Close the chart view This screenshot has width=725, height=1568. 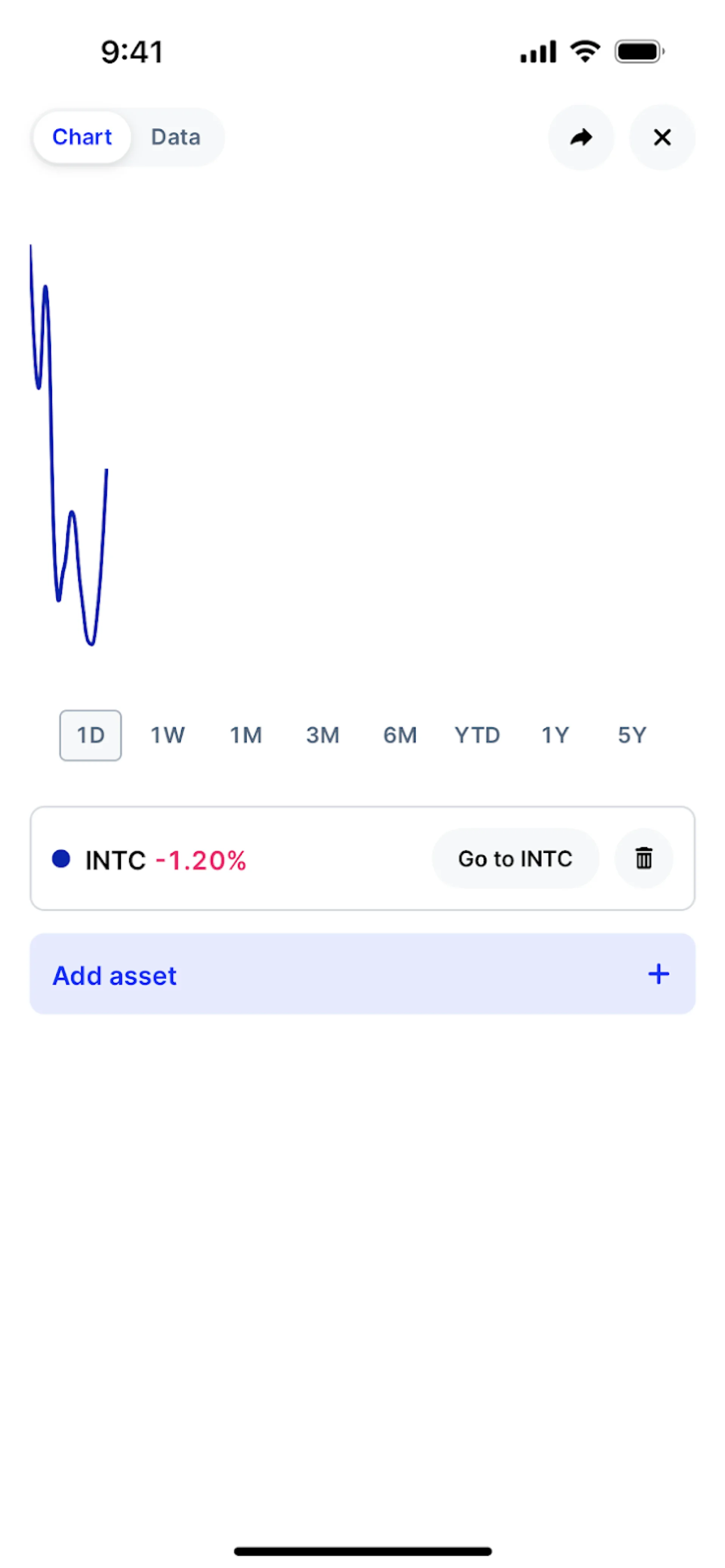click(662, 137)
